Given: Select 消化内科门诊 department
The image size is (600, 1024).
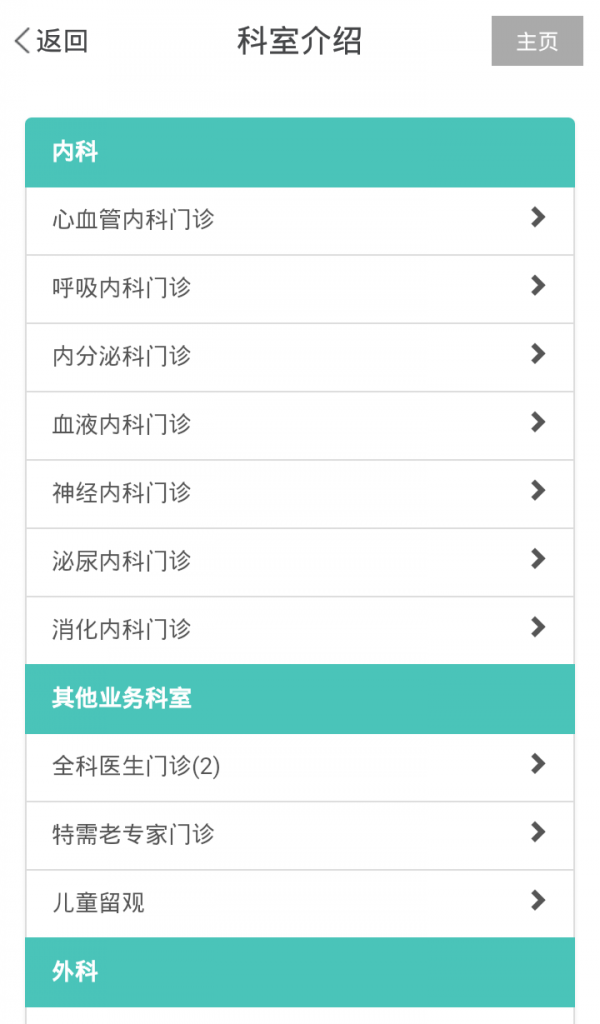Looking at the screenshot, I should tap(300, 630).
